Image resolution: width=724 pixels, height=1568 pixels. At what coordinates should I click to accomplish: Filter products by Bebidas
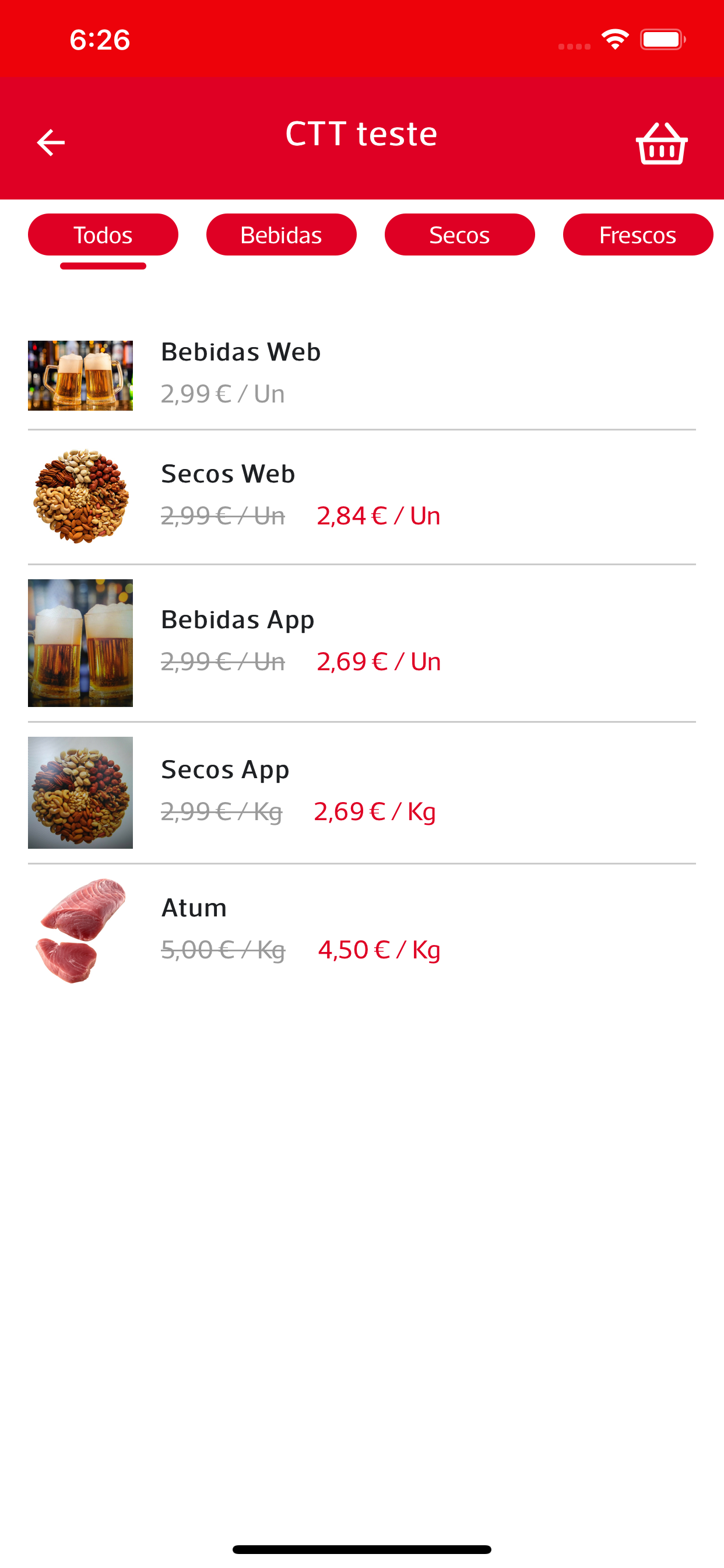click(281, 235)
